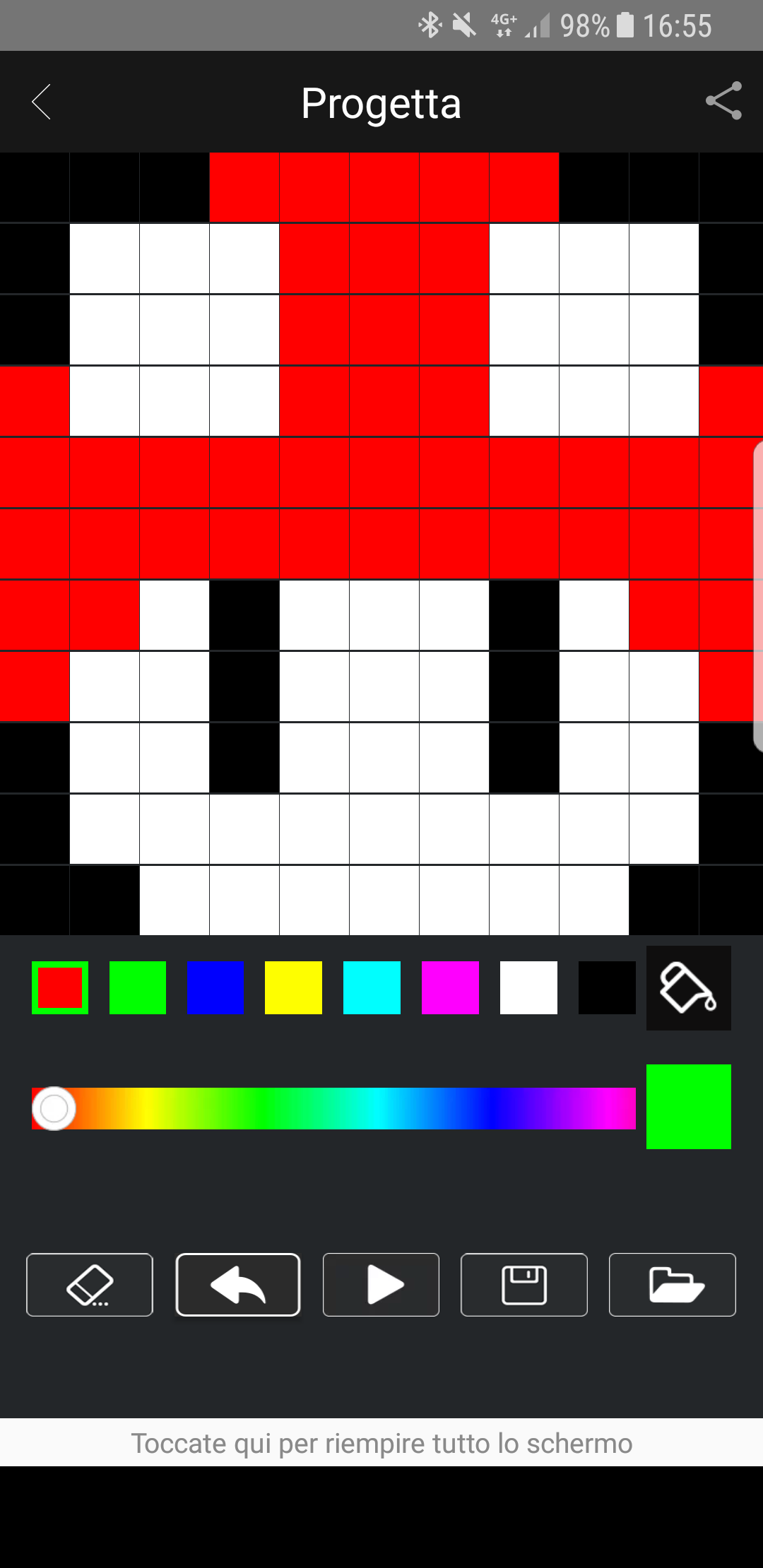This screenshot has height=1568, width=763.
Task: Activate the paint bucket fill tool
Action: pyautogui.click(x=689, y=988)
